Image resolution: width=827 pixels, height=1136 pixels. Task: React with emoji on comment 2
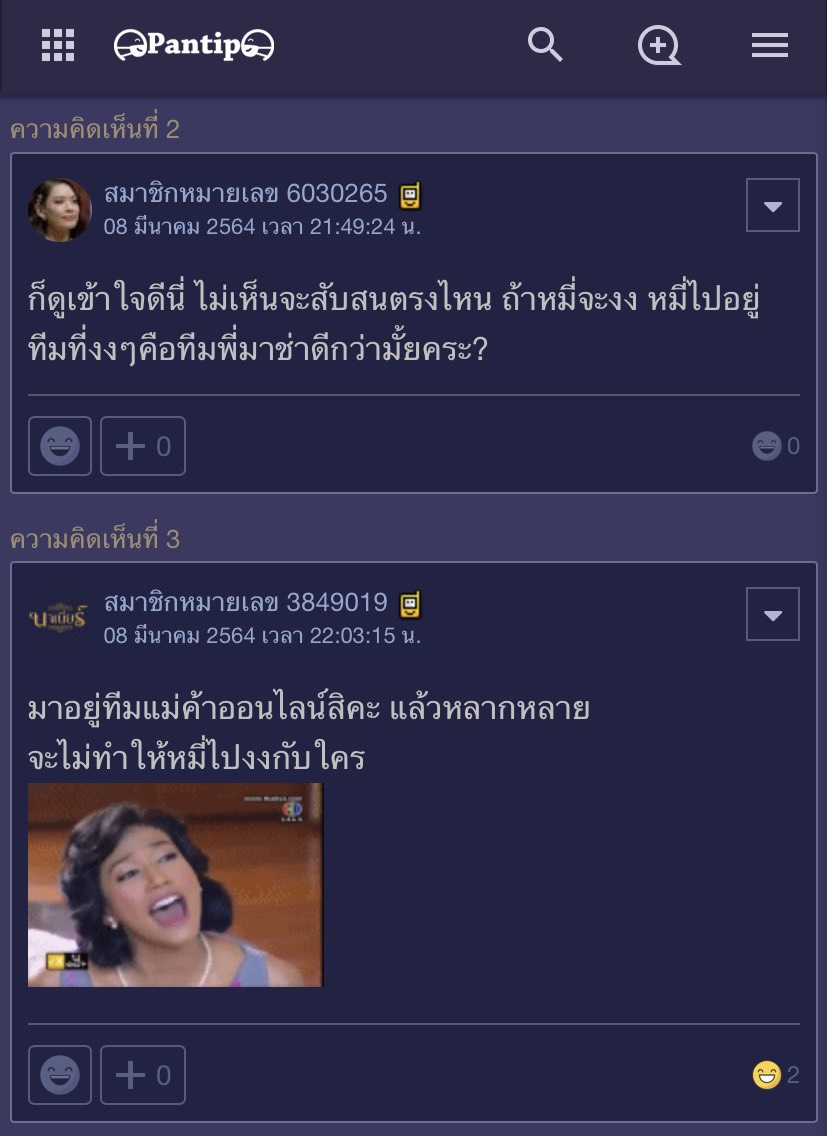(60, 446)
